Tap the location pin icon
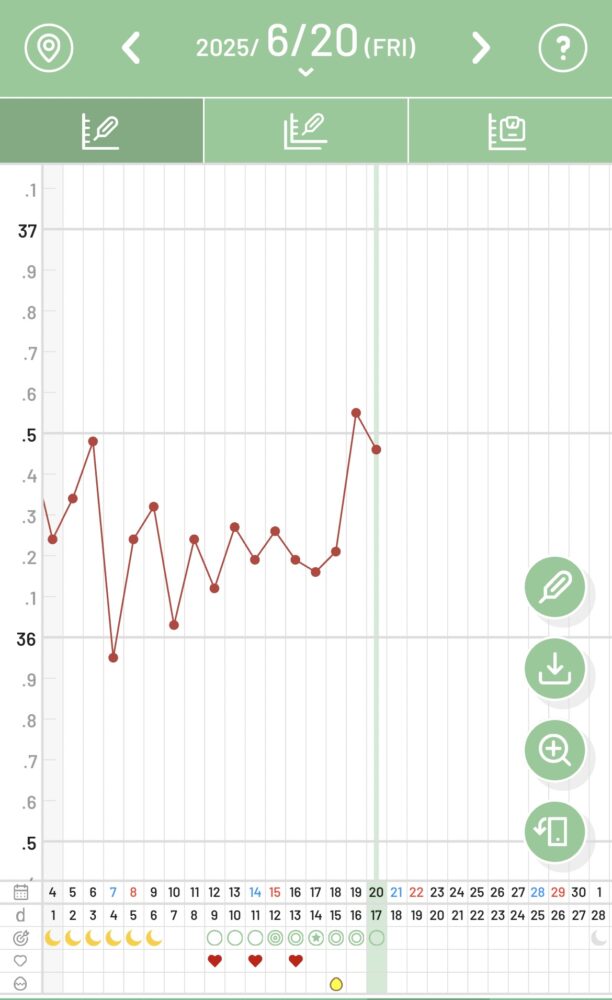 pos(48,48)
